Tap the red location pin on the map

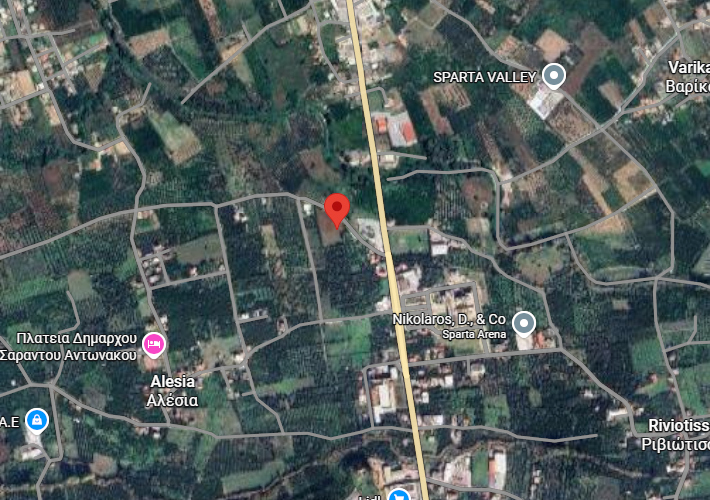coord(337,209)
